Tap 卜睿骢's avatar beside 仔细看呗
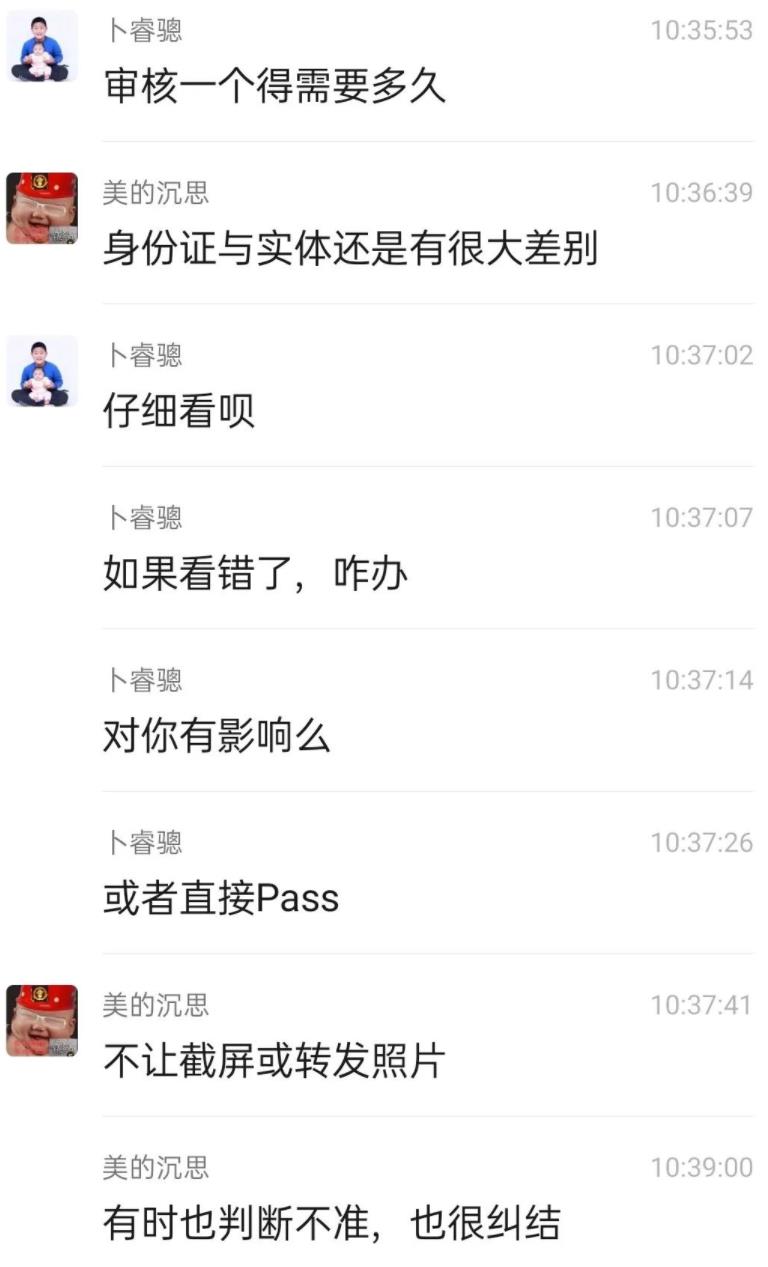Viewport: 768px width, 1267px height. pyautogui.click(x=41, y=371)
